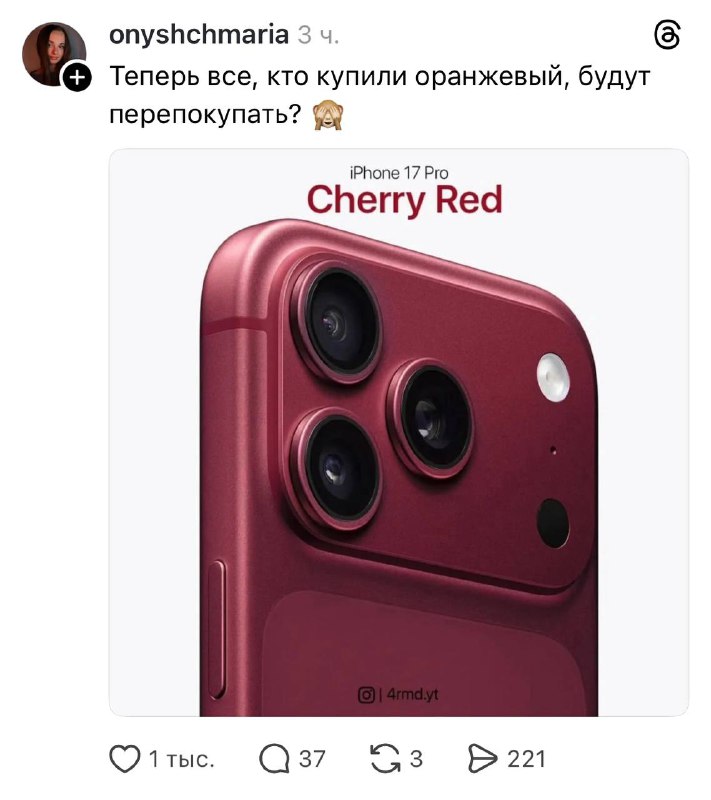The image size is (711, 800).
Task: Repost onyshchmaria's post
Action: pos(384,759)
